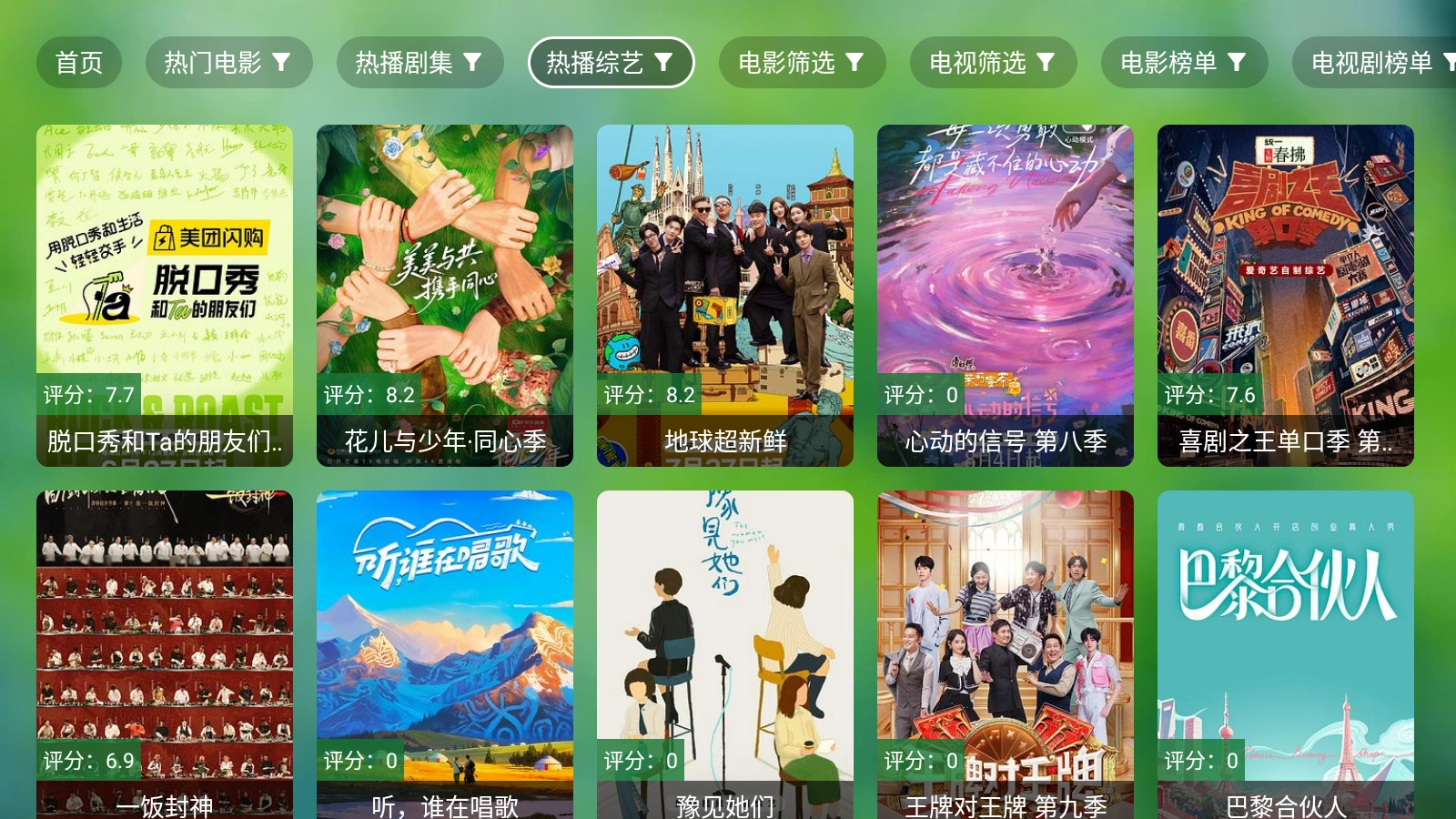The width and height of the screenshot is (1456, 819).
Task: Open the 一饭封神 show
Action: click(x=165, y=655)
